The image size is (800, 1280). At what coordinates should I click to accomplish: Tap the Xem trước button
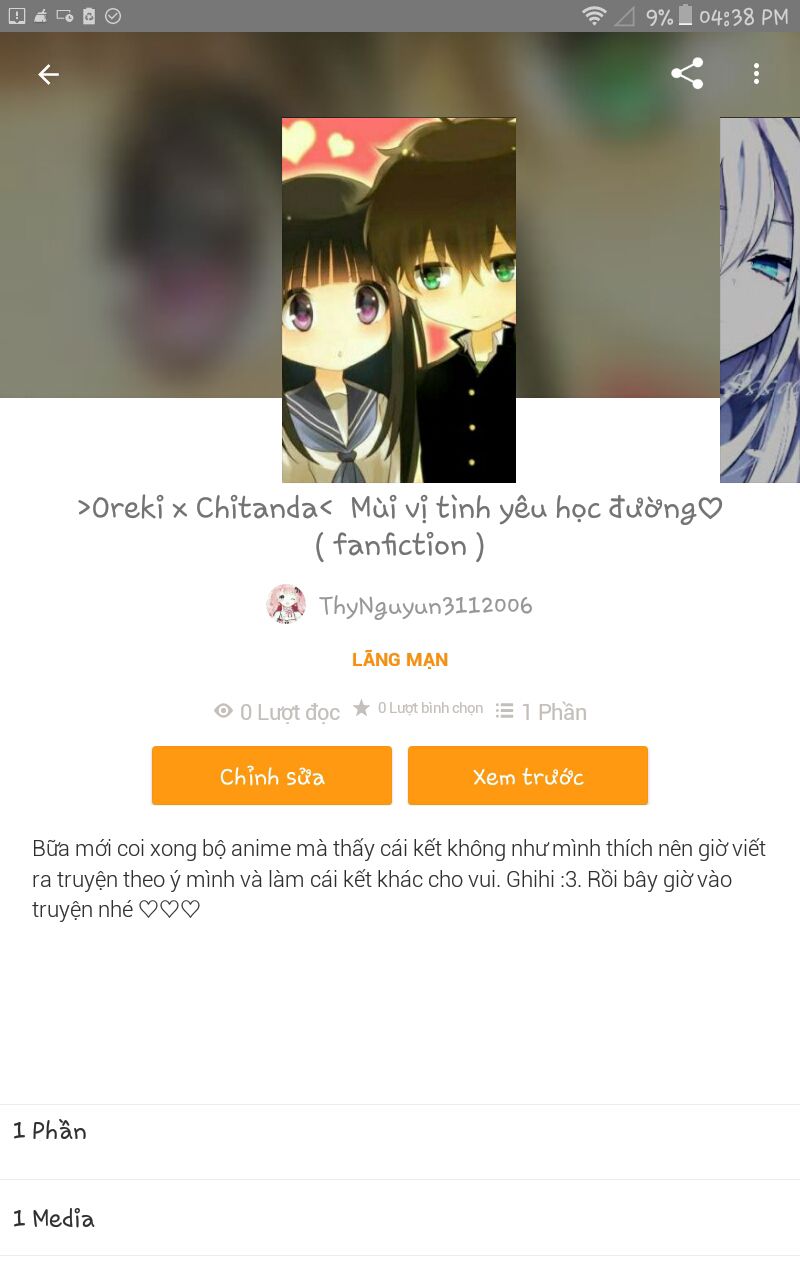(528, 776)
